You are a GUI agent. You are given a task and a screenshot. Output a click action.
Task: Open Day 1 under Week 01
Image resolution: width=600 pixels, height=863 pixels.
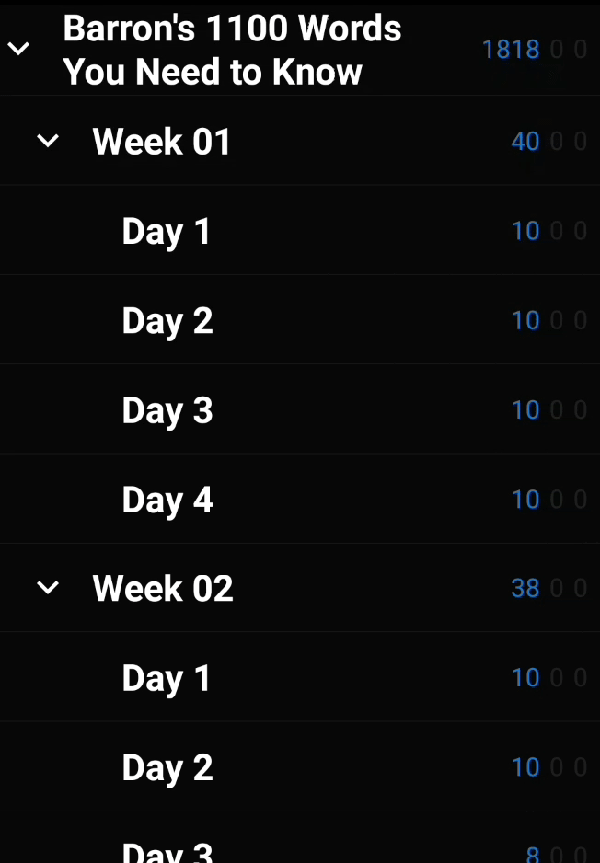166,231
